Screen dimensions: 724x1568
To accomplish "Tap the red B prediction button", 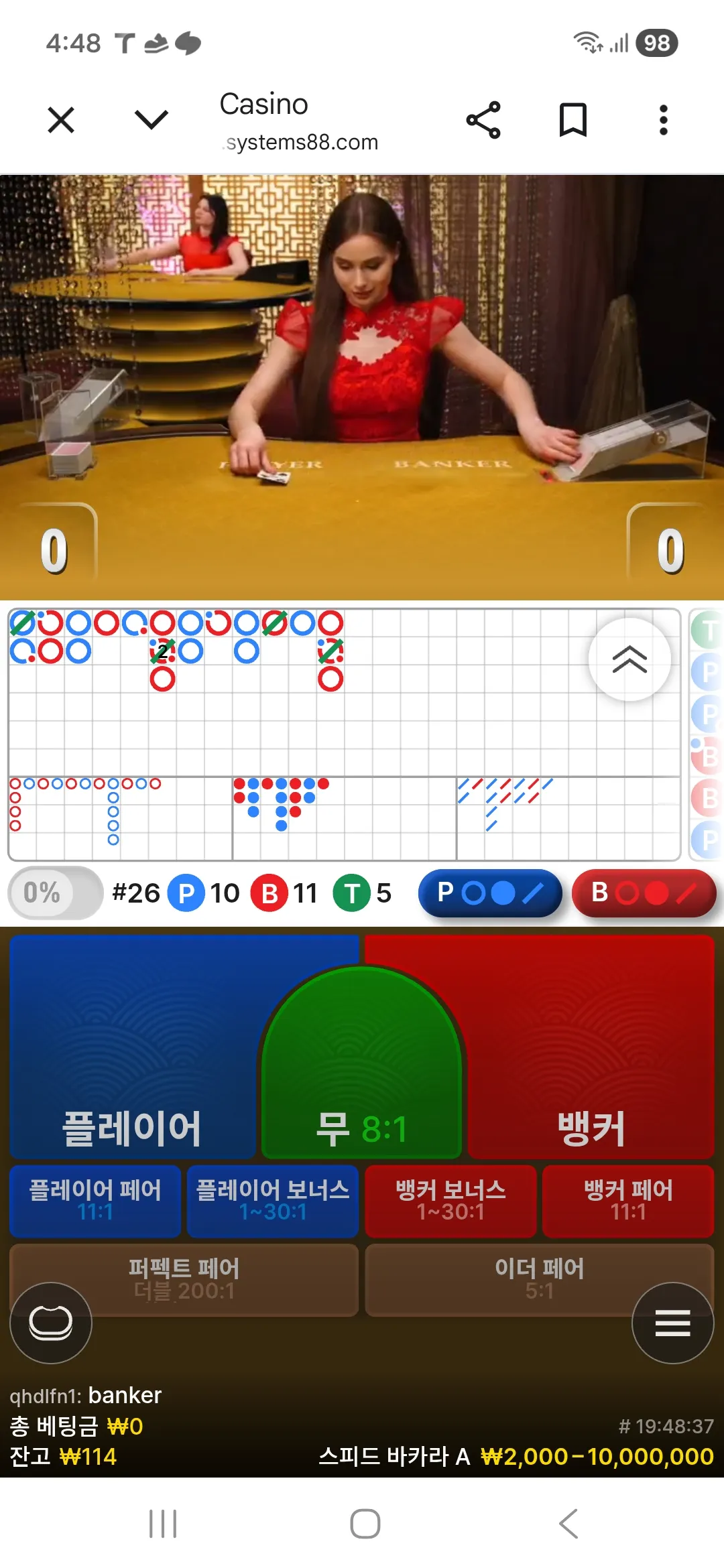I will coord(644,893).
